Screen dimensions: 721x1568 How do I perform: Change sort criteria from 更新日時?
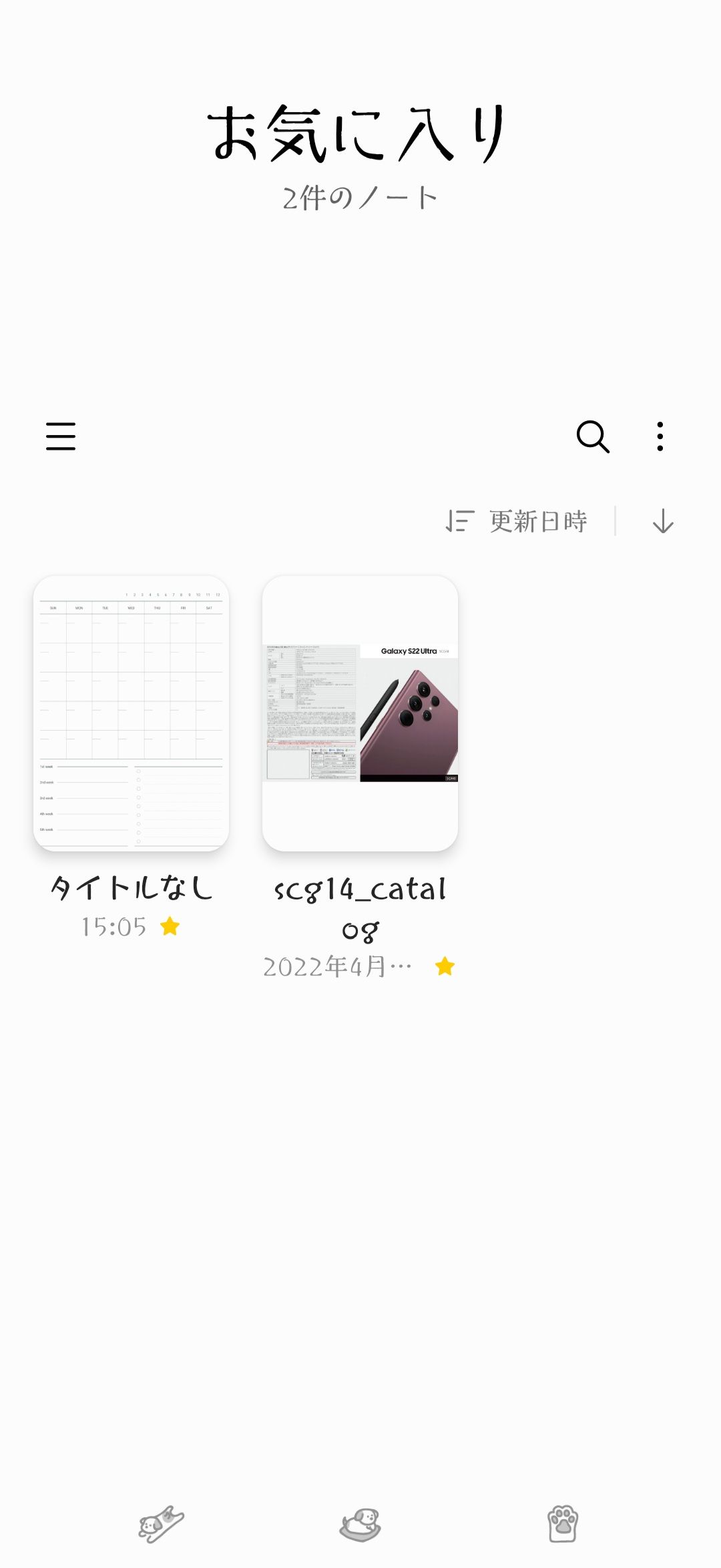pyautogui.click(x=518, y=521)
